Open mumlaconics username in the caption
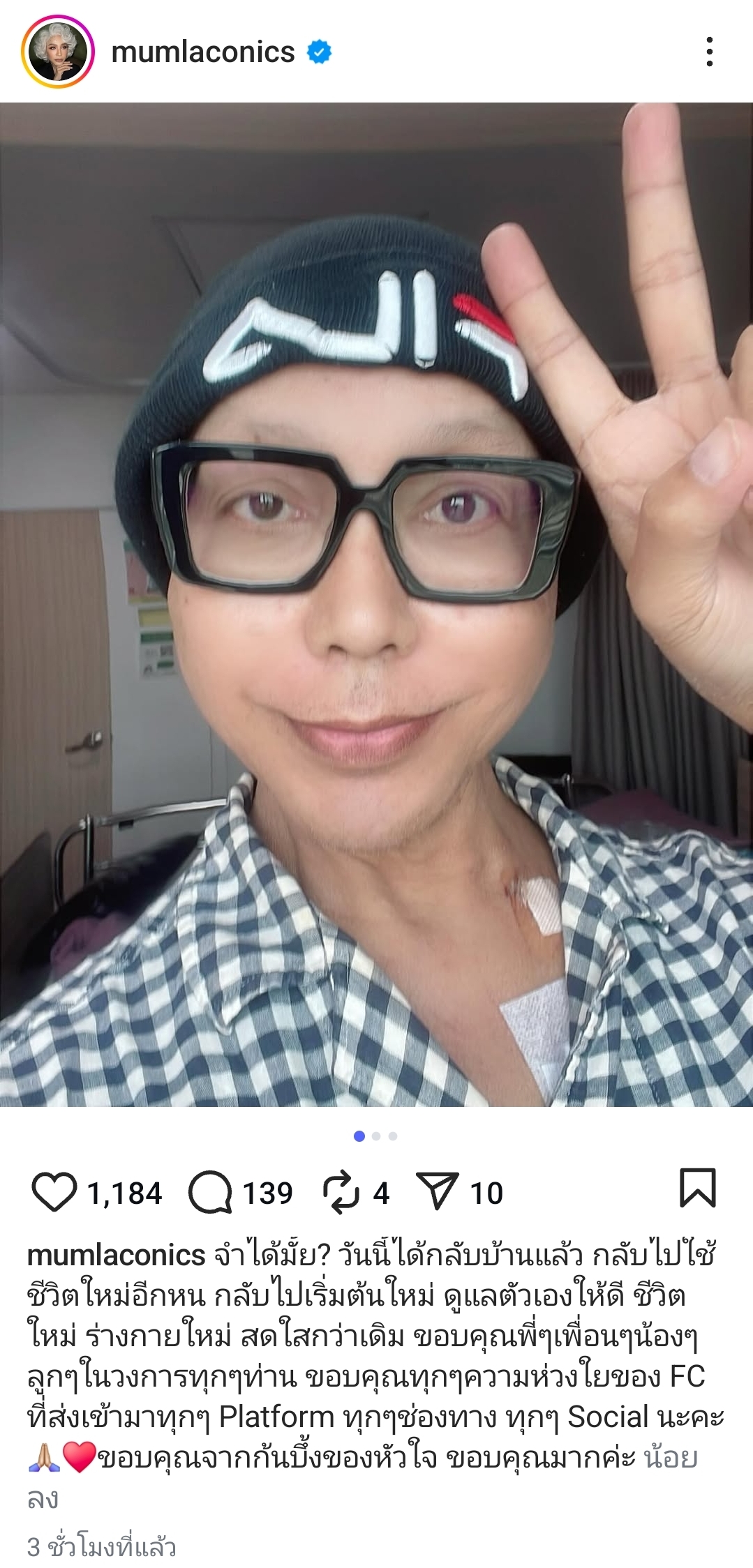This screenshot has width=753, height=1568. click(x=116, y=1256)
